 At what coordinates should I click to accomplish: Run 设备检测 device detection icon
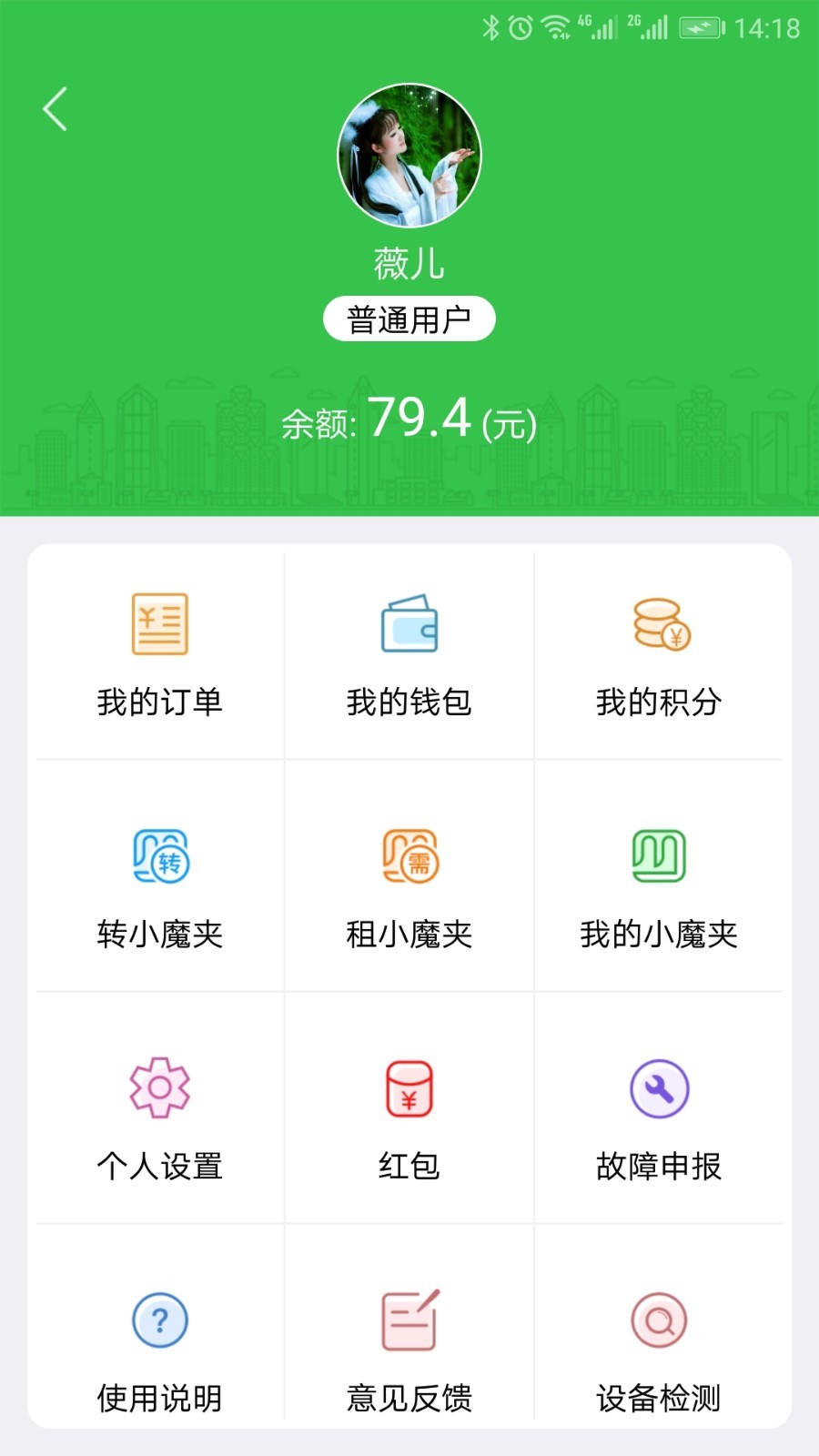(660, 1319)
